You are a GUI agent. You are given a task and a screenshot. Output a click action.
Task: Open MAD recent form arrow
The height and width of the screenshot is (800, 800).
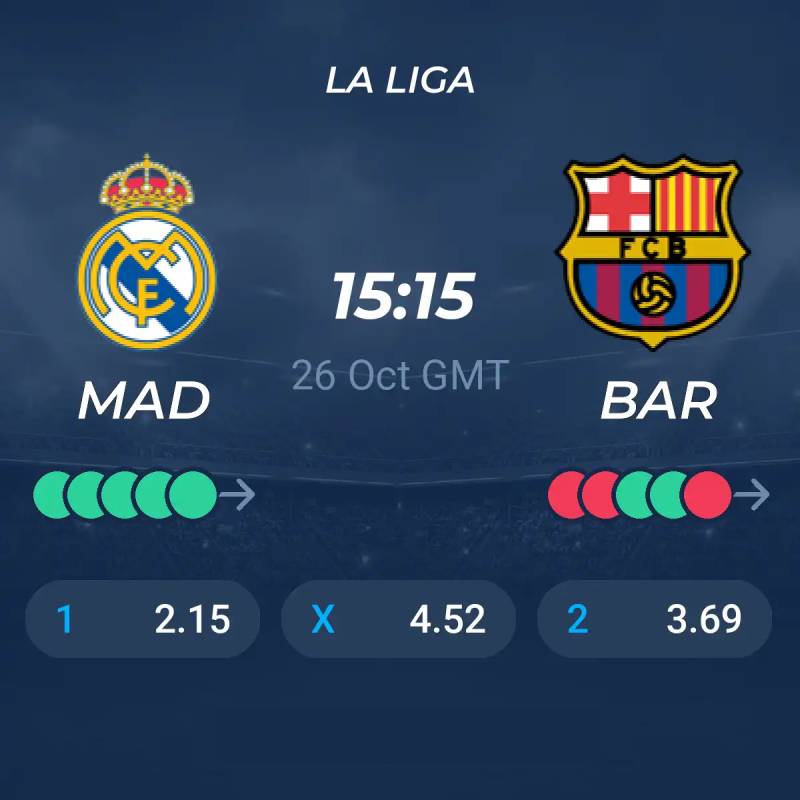point(238,493)
